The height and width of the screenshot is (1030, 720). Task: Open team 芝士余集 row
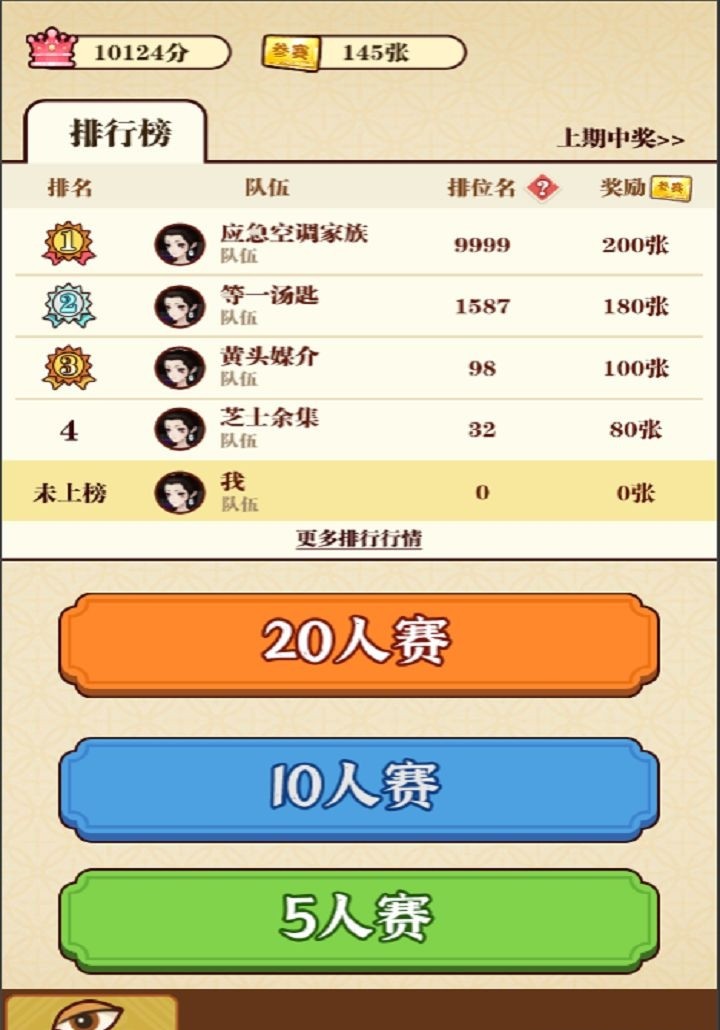[359, 430]
